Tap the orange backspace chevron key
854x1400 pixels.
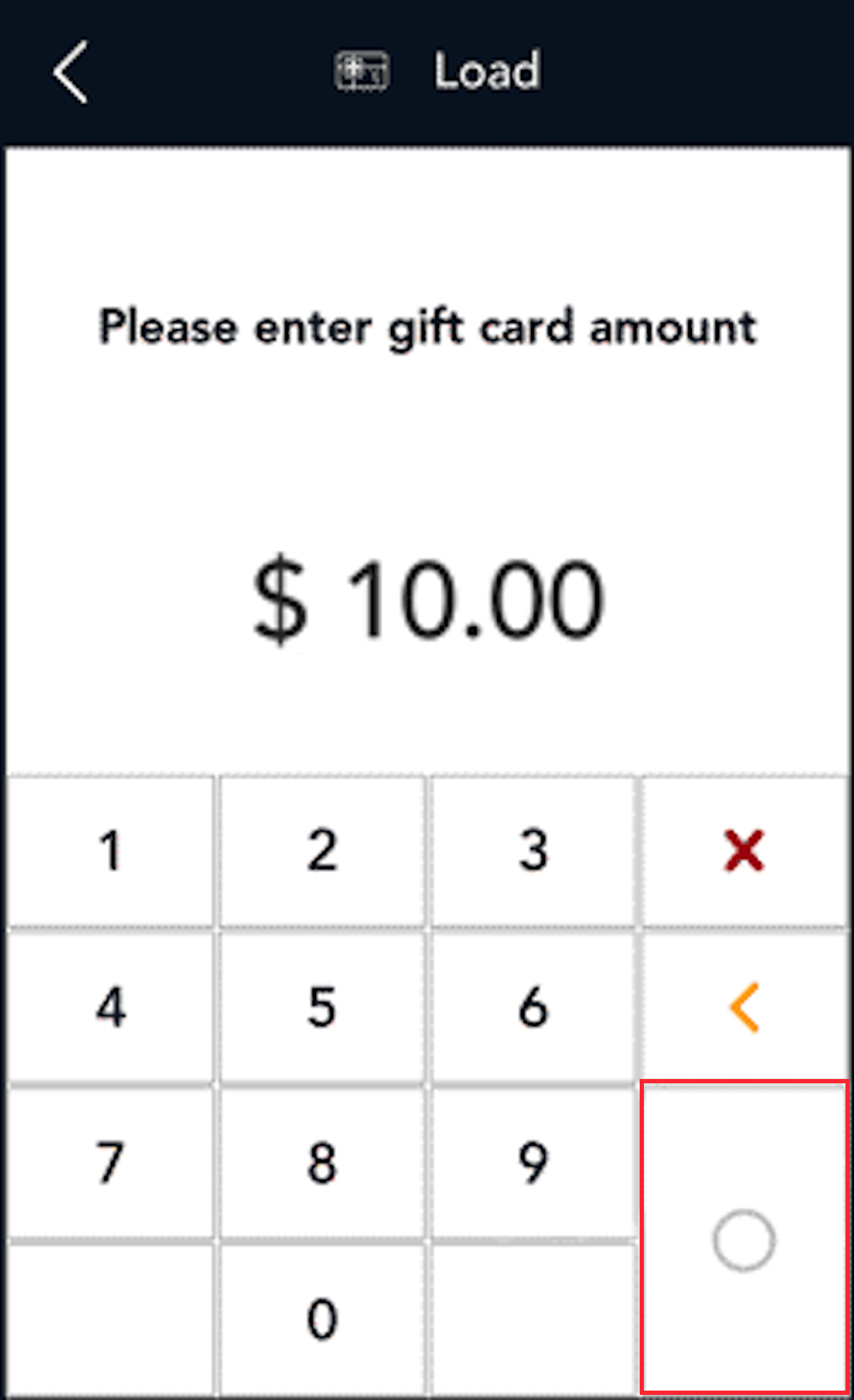742,1006
